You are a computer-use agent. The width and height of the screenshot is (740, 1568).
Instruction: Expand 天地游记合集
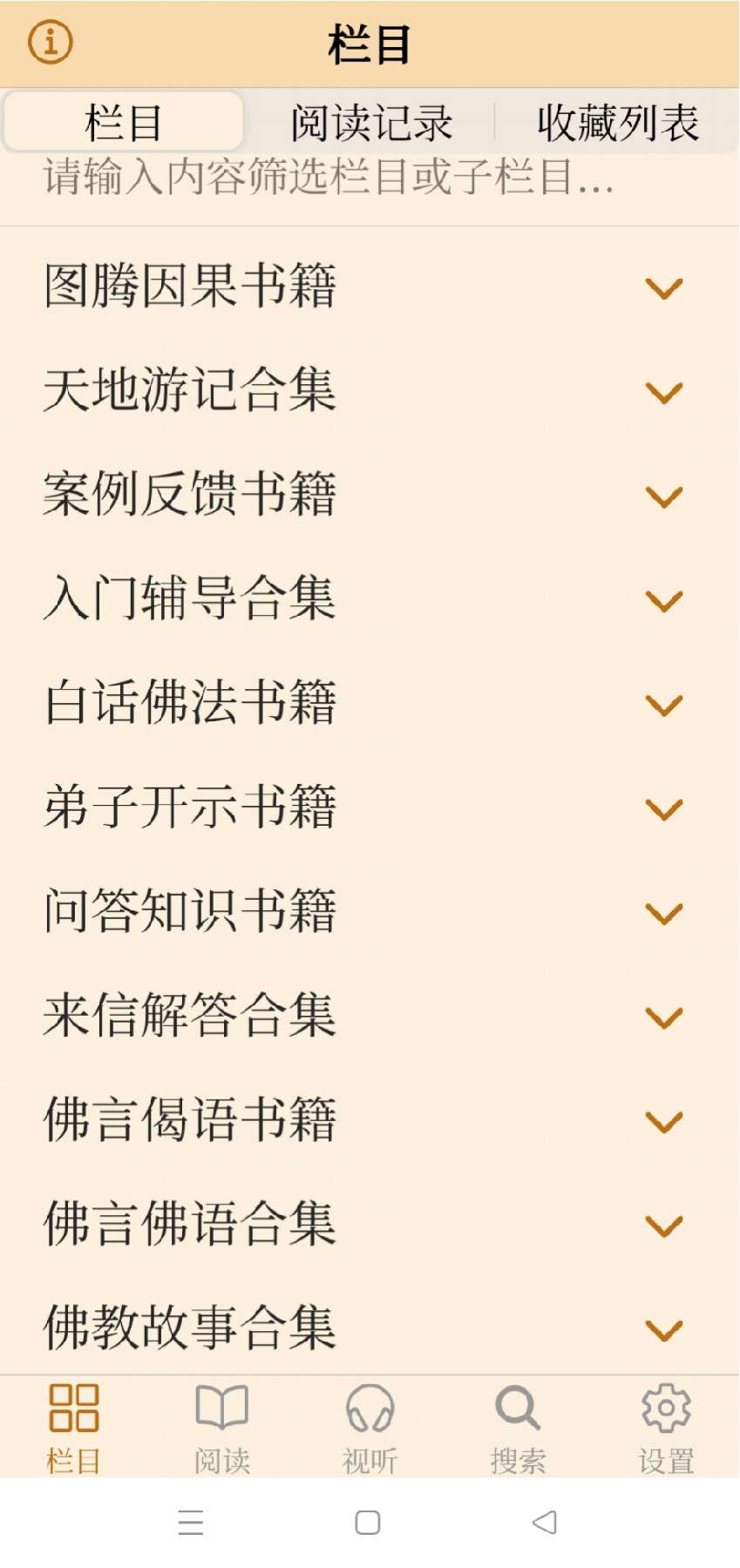(370, 390)
